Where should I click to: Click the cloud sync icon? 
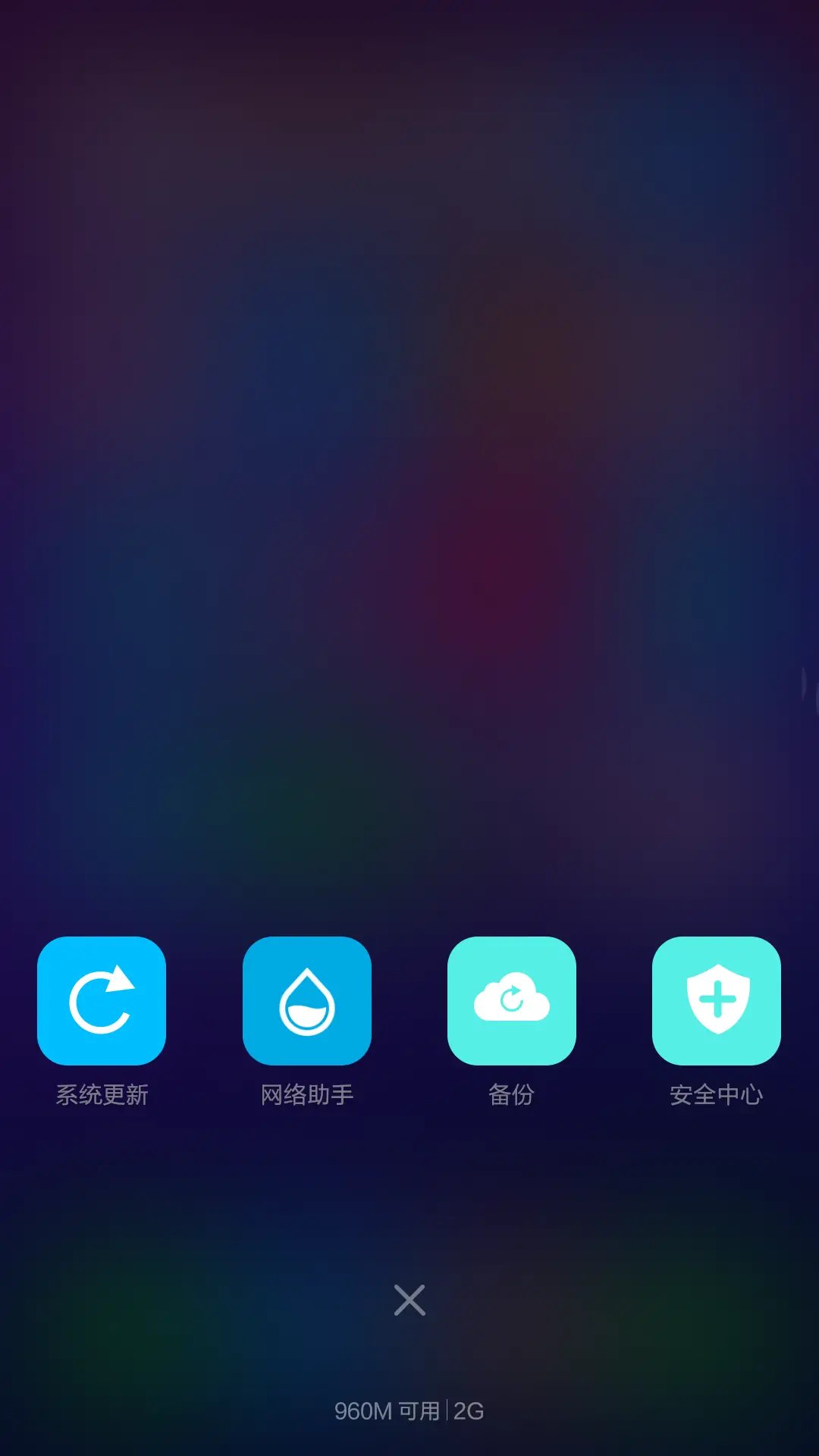pyautogui.click(x=512, y=999)
